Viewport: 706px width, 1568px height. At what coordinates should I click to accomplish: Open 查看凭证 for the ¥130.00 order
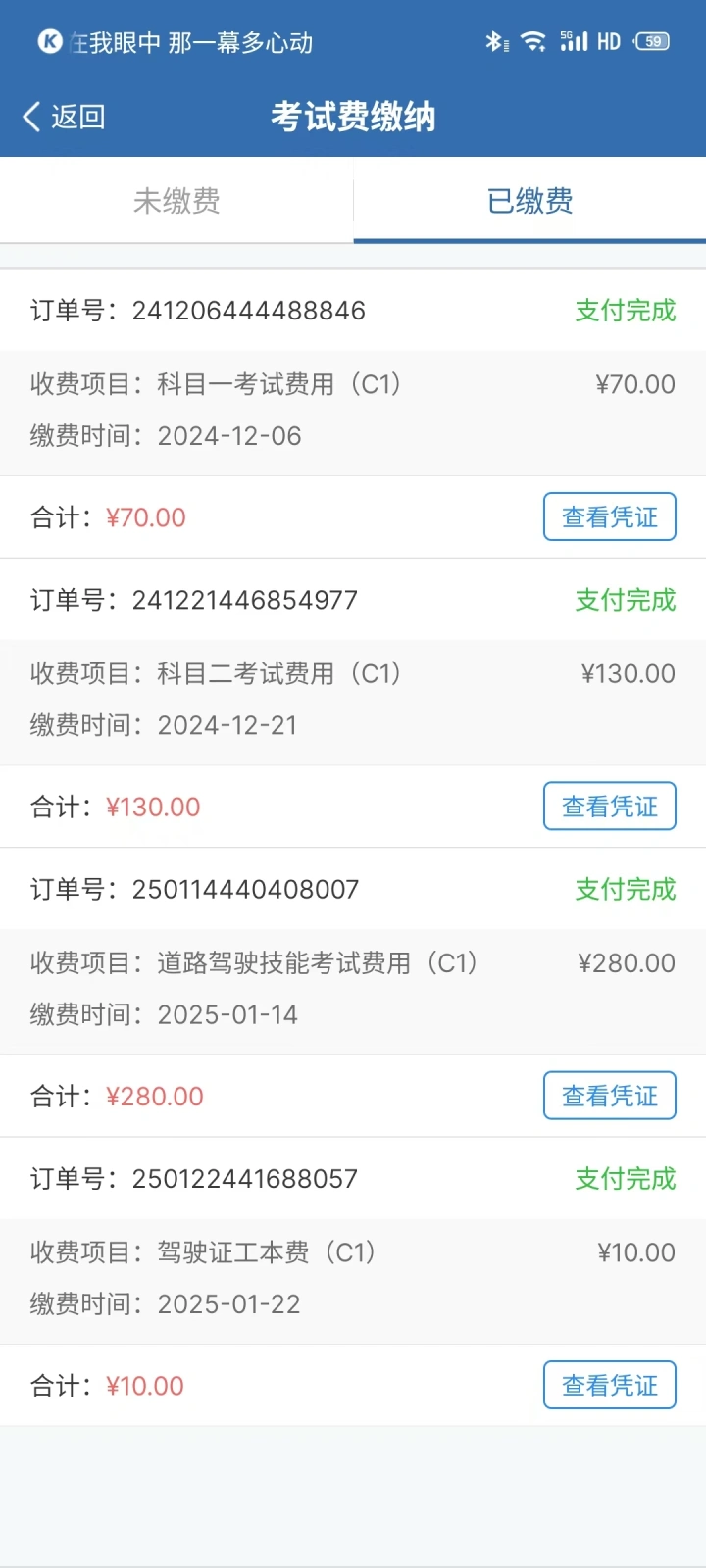(610, 806)
